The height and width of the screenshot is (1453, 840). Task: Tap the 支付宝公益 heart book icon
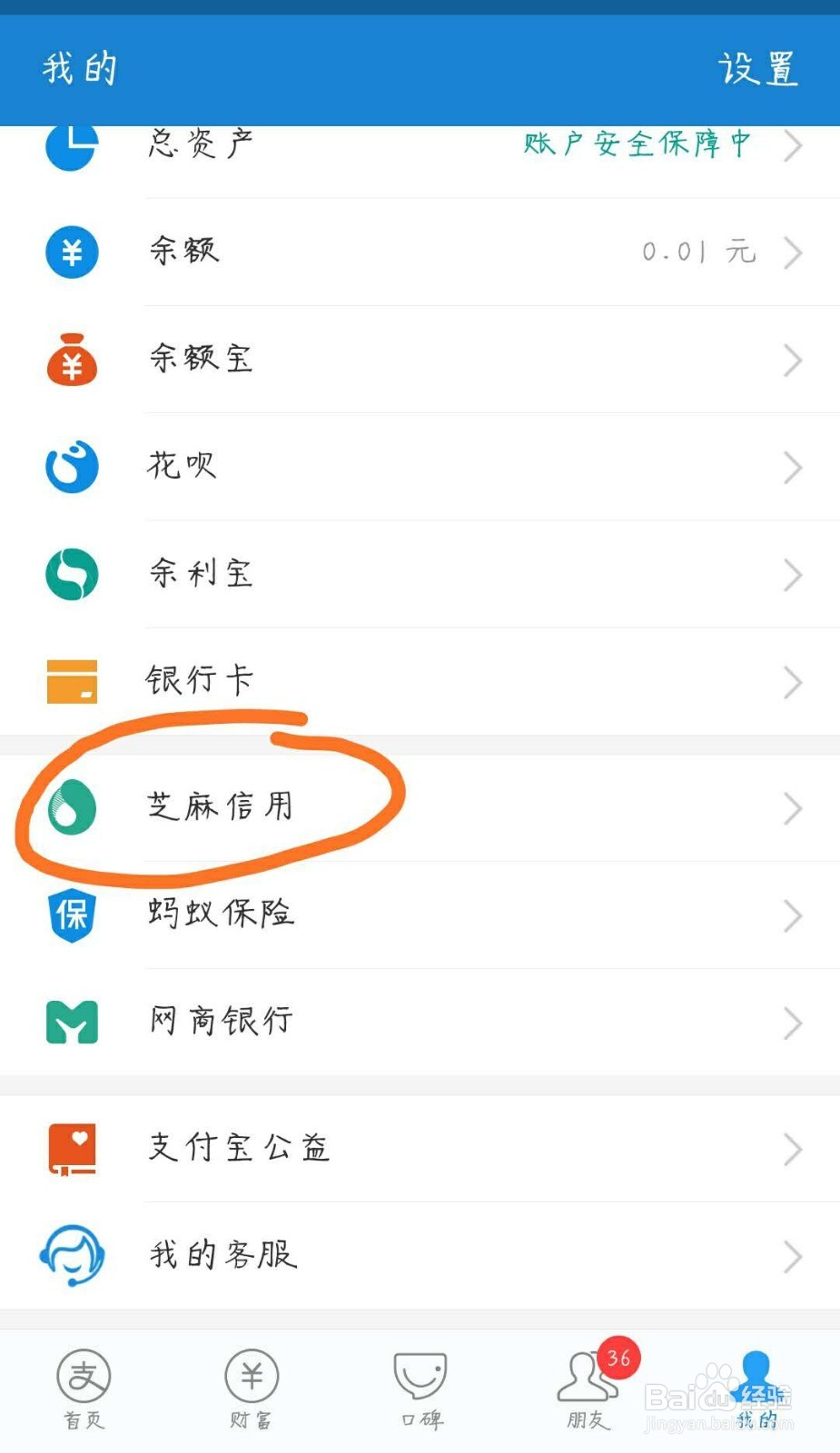coord(71,1148)
